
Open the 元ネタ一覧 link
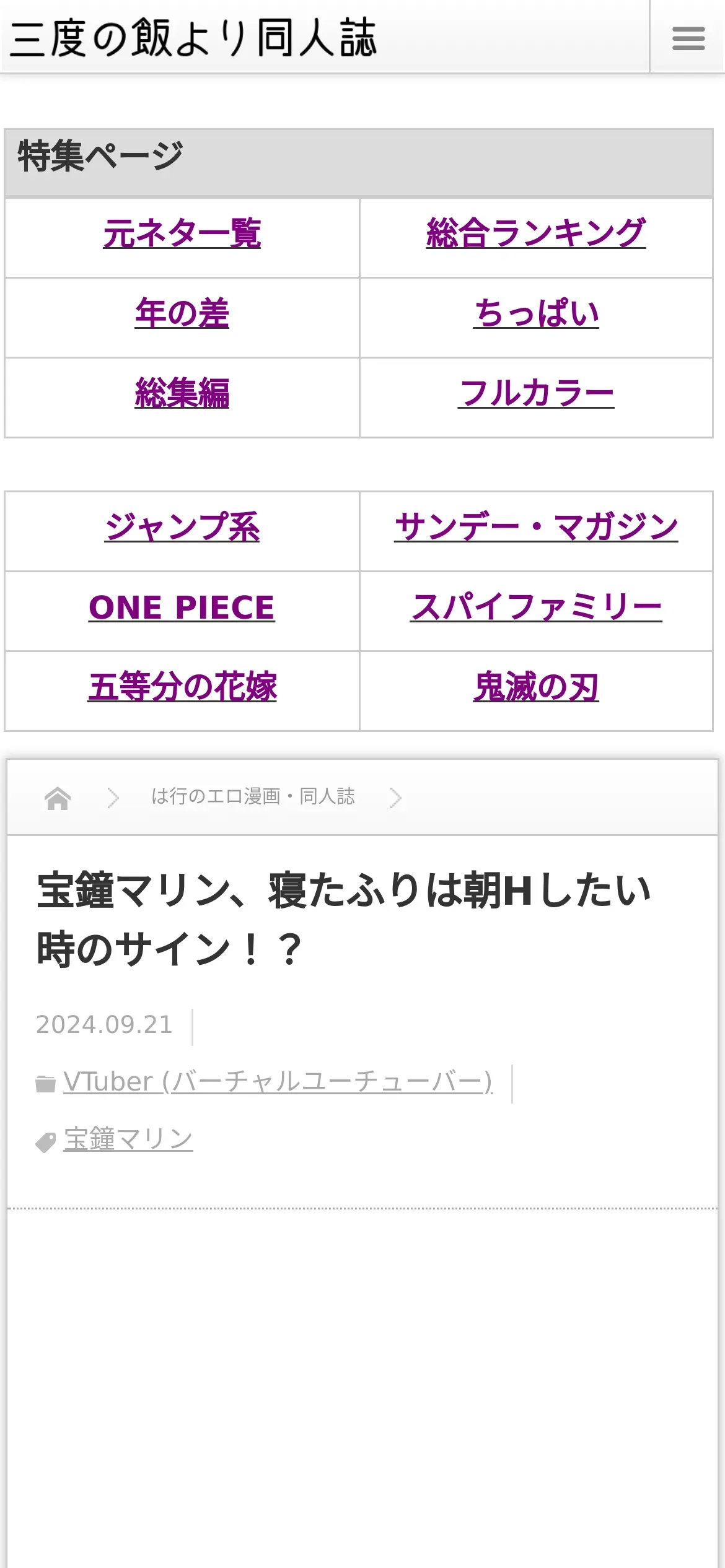point(182,234)
